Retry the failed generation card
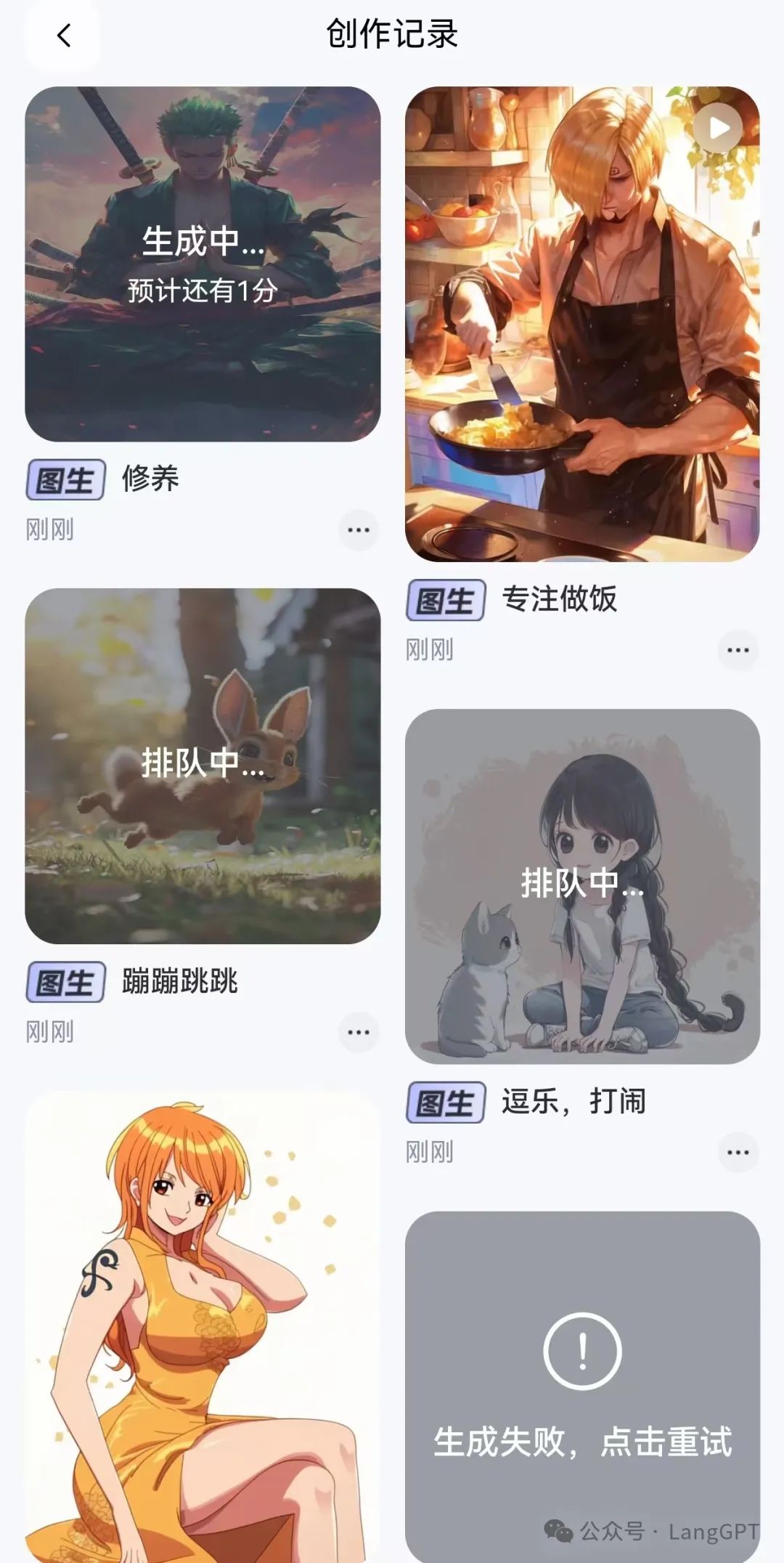Image resolution: width=784 pixels, height=1563 pixels. (x=582, y=1380)
